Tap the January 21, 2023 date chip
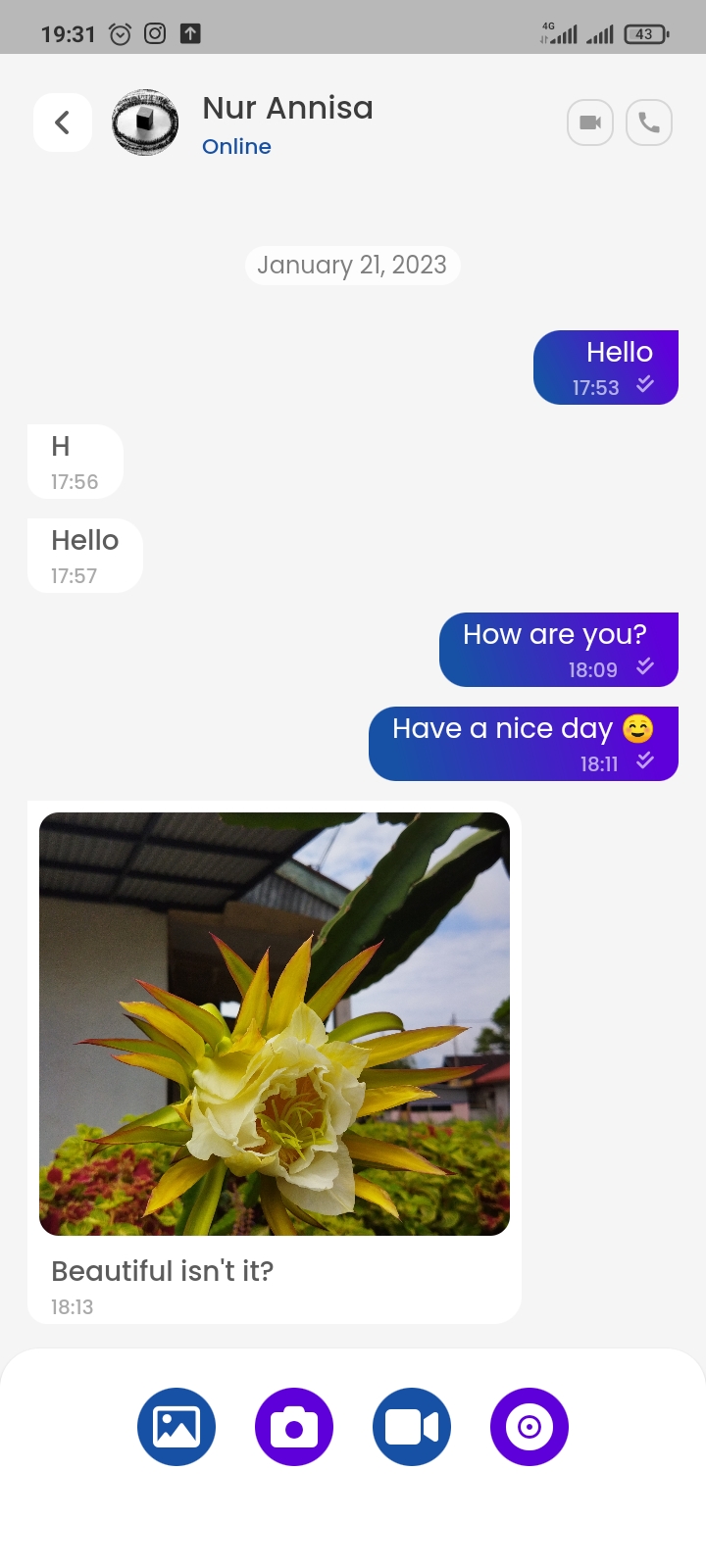The width and height of the screenshot is (706, 1568). coord(352,265)
